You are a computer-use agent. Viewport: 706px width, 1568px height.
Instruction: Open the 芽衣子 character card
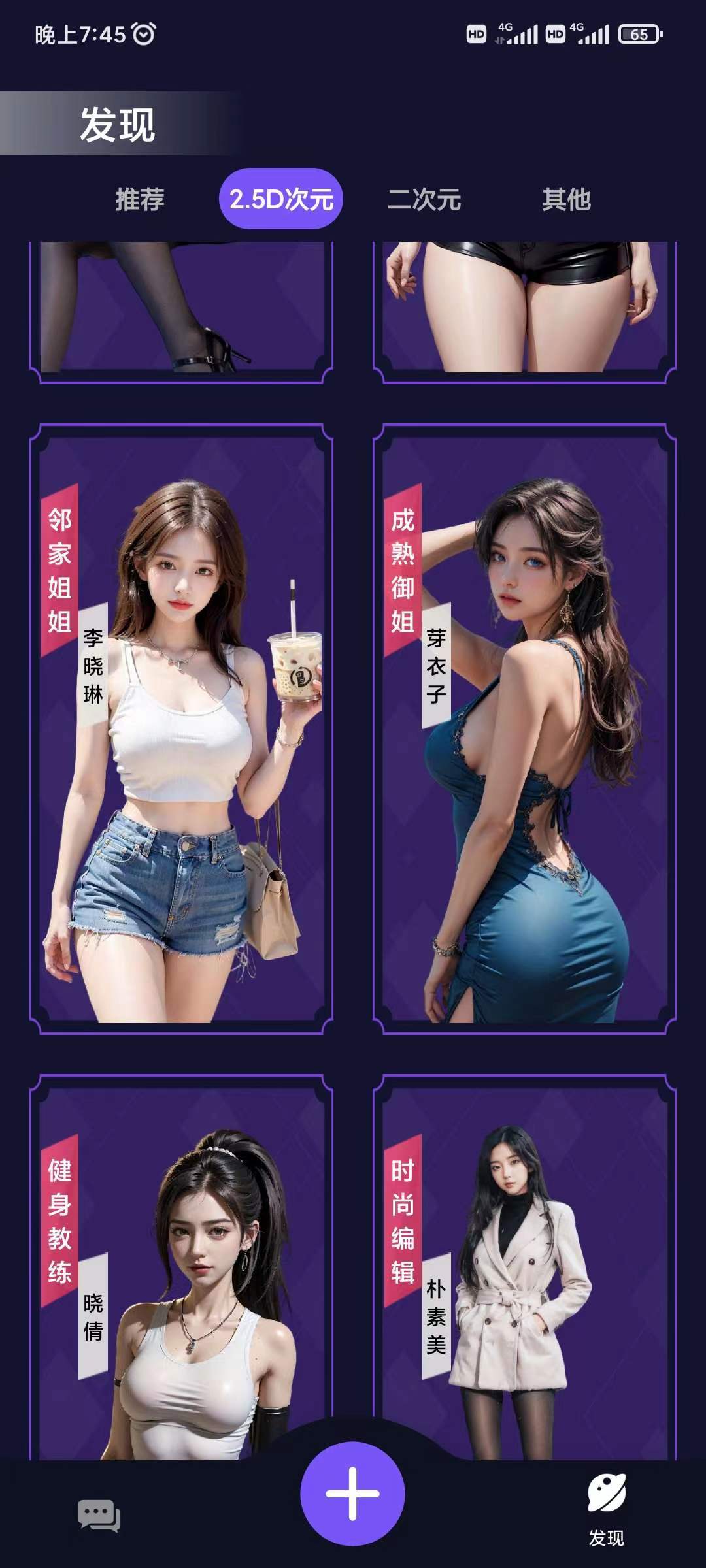[524, 728]
